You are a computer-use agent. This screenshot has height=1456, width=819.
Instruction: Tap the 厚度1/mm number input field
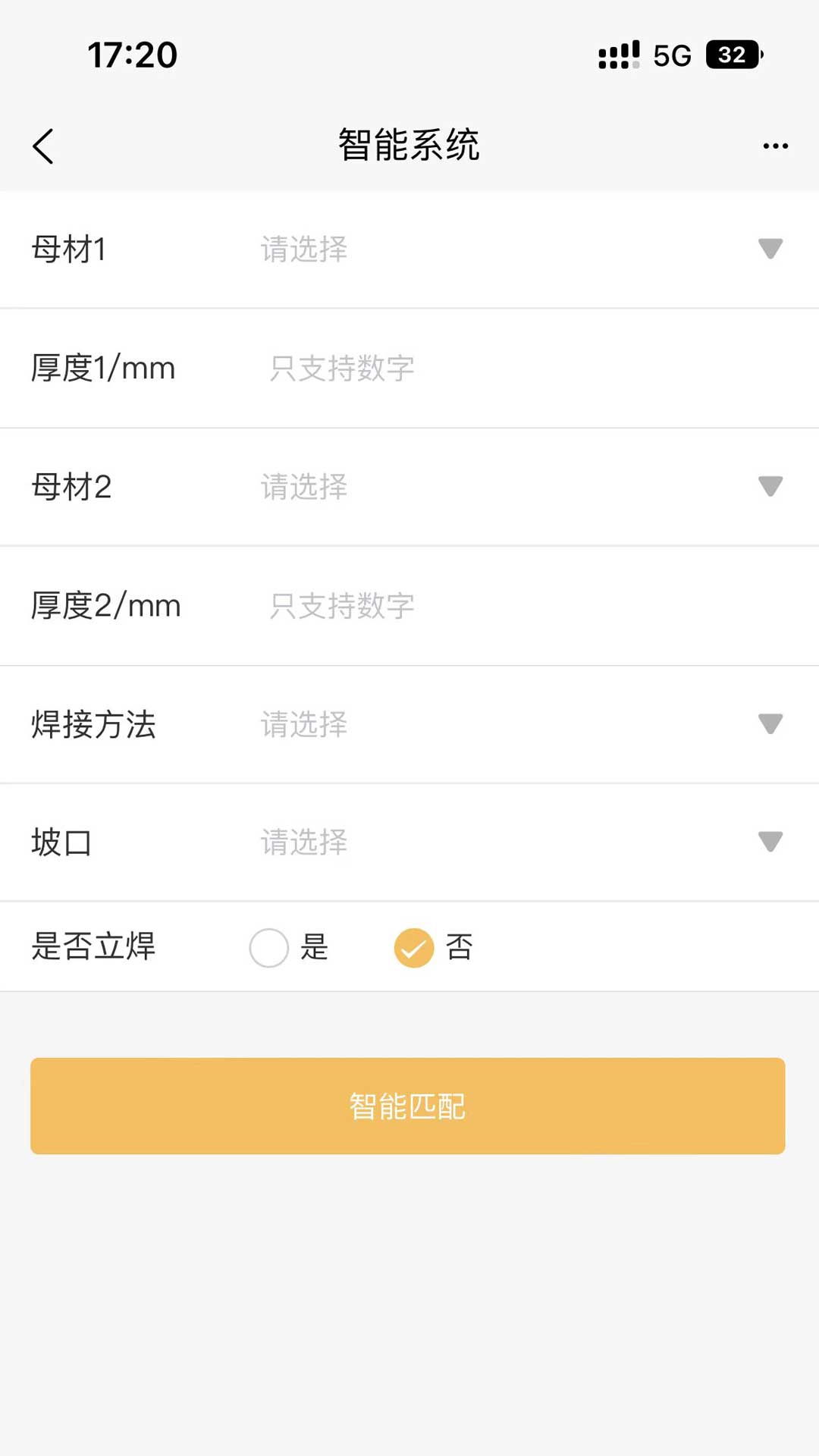click(341, 369)
